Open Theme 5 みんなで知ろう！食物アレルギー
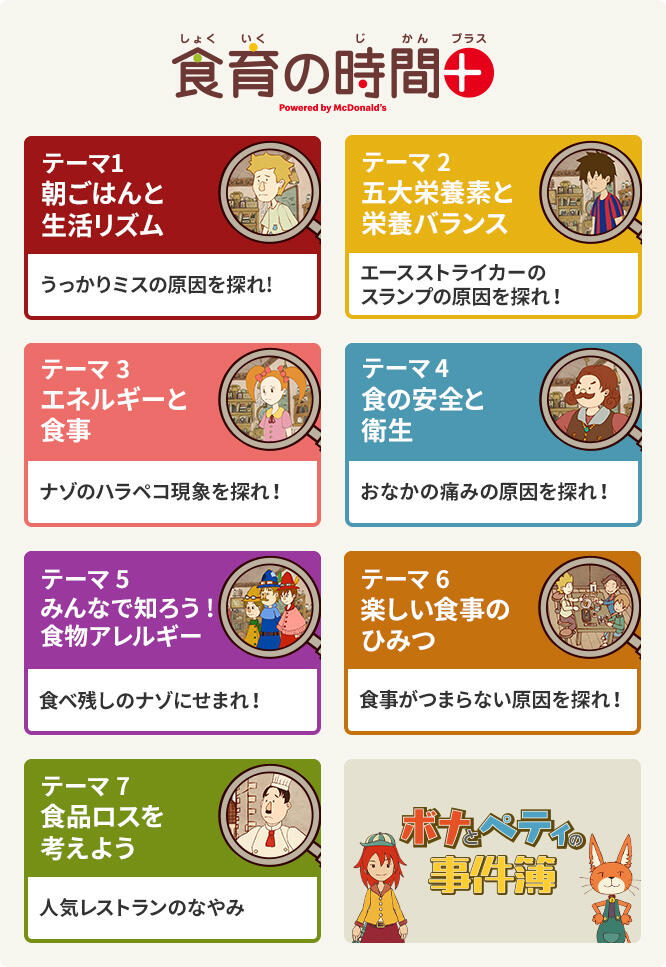The width and height of the screenshot is (666, 967). pyautogui.click(x=172, y=643)
